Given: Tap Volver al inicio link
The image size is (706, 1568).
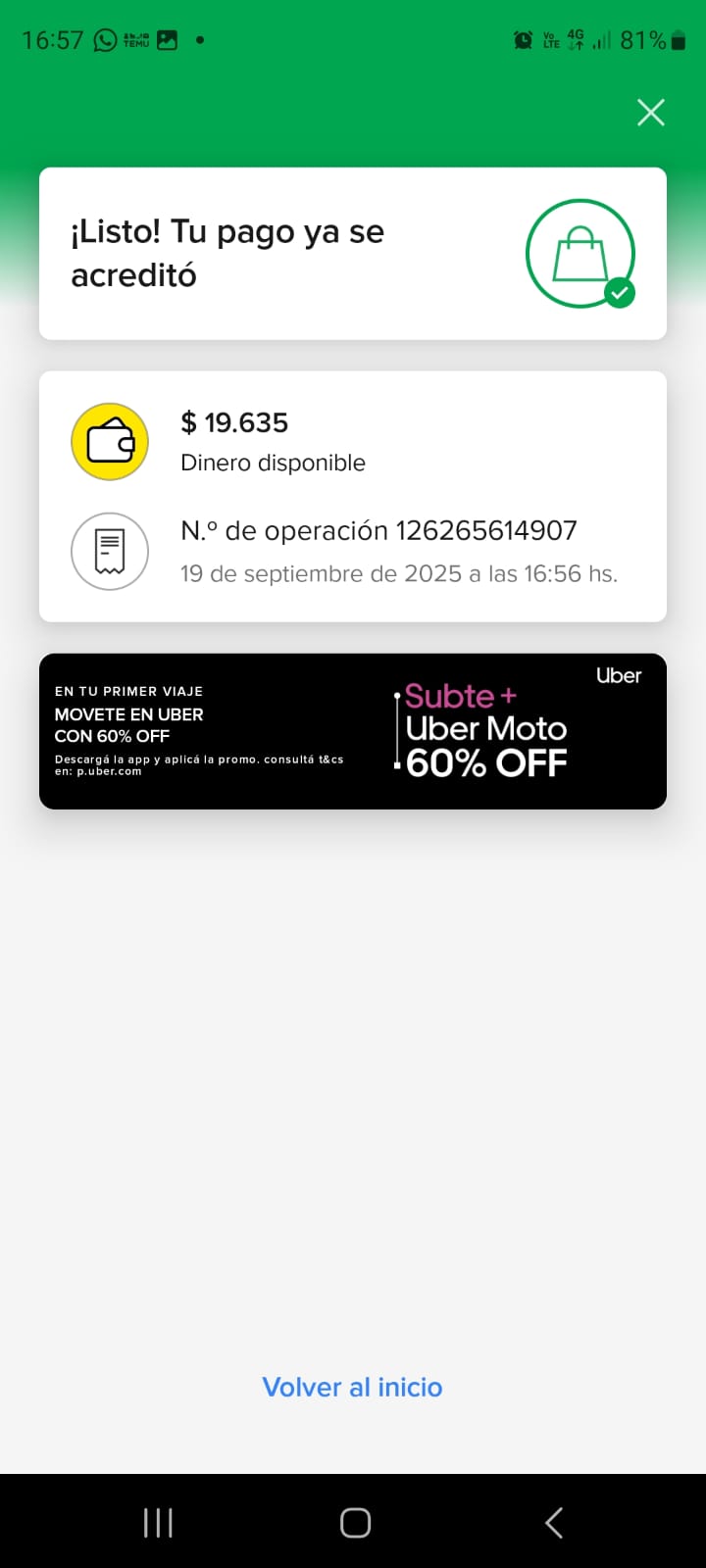Looking at the screenshot, I should 352,1387.
